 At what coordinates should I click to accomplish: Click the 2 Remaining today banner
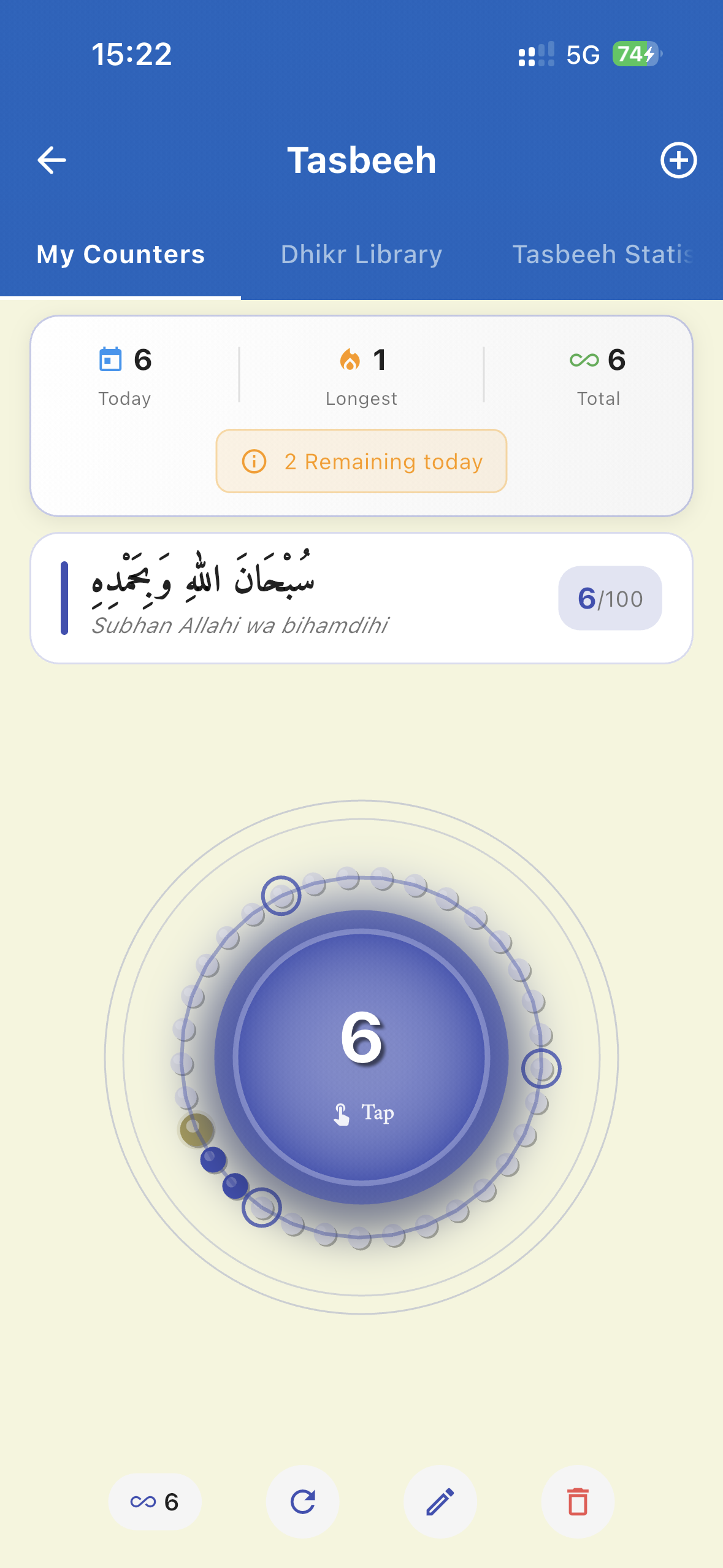pyautogui.click(x=361, y=461)
